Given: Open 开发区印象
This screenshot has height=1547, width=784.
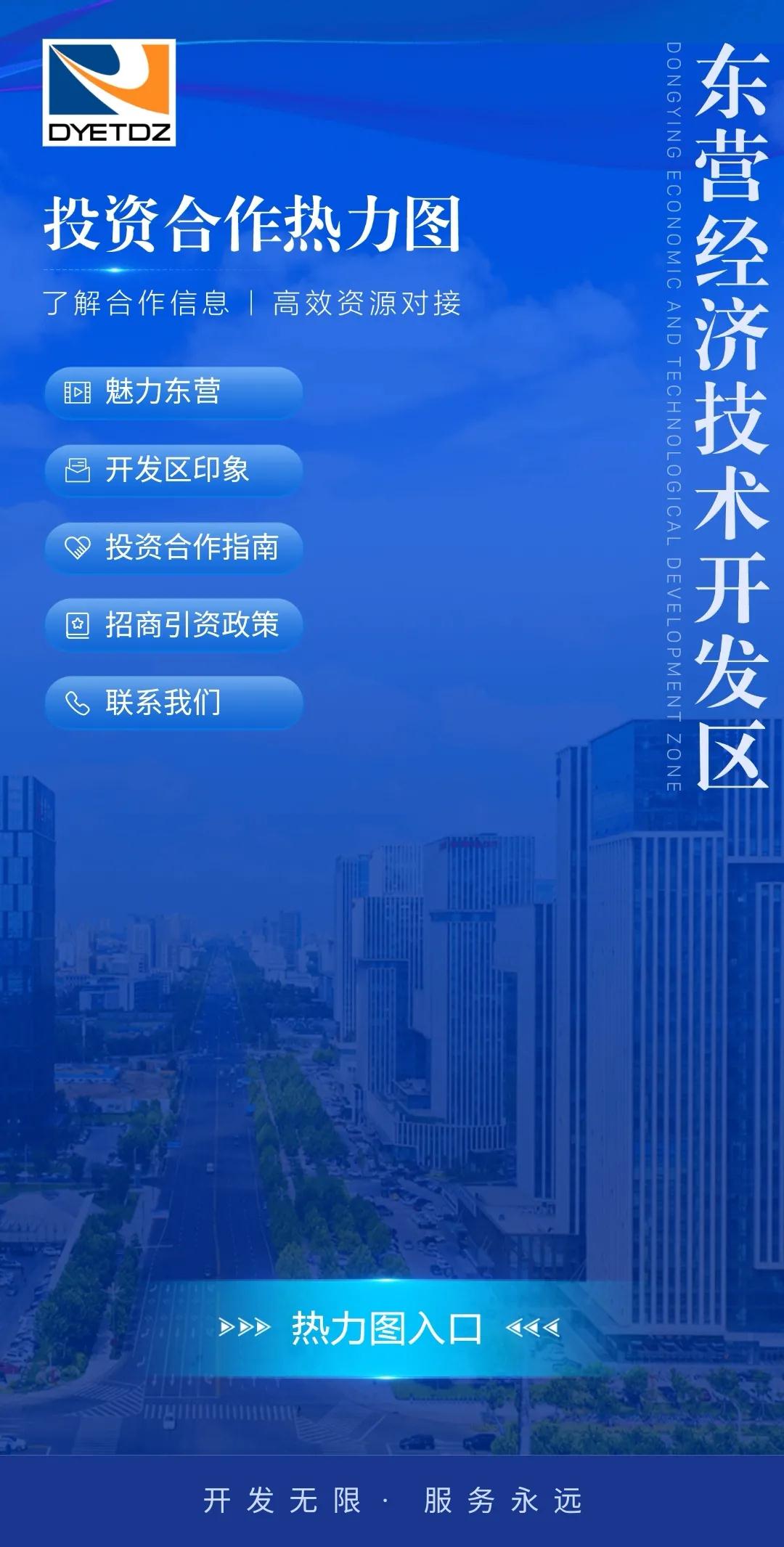Looking at the screenshot, I should (173, 470).
